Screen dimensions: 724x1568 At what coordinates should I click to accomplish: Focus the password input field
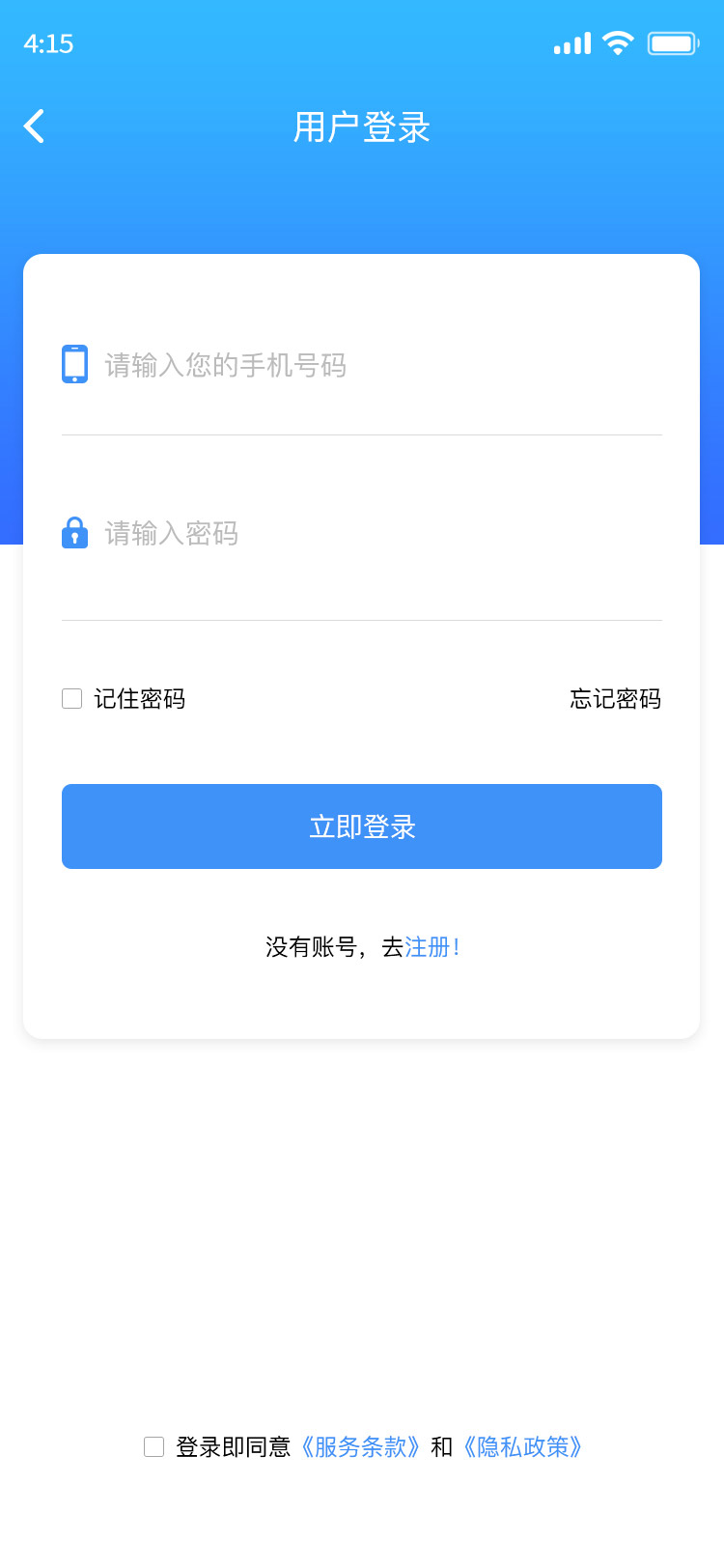pos(376,534)
